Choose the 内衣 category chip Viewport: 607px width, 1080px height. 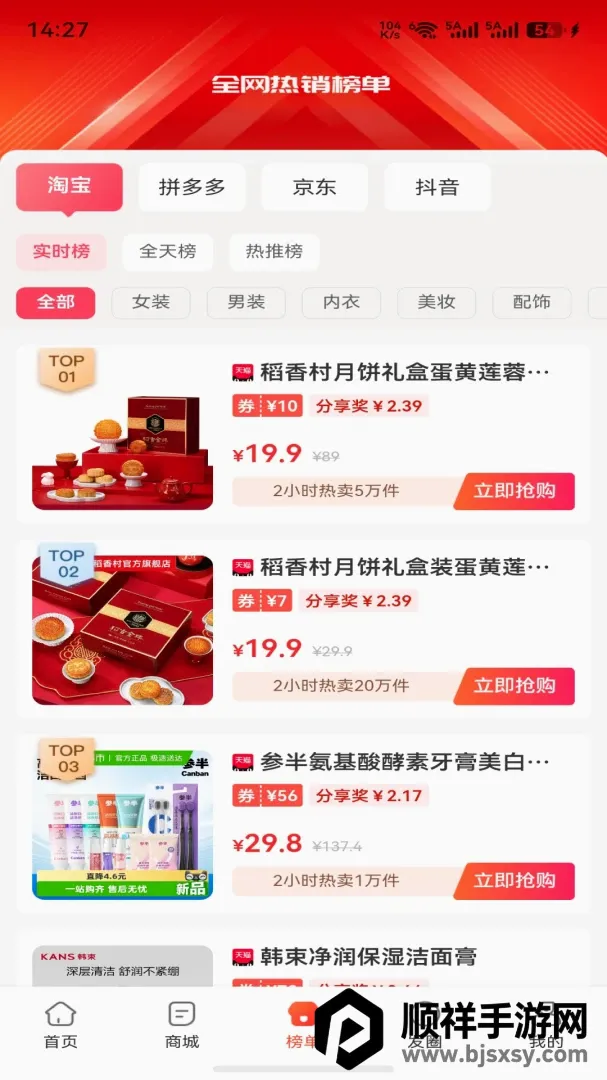pyautogui.click(x=341, y=302)
